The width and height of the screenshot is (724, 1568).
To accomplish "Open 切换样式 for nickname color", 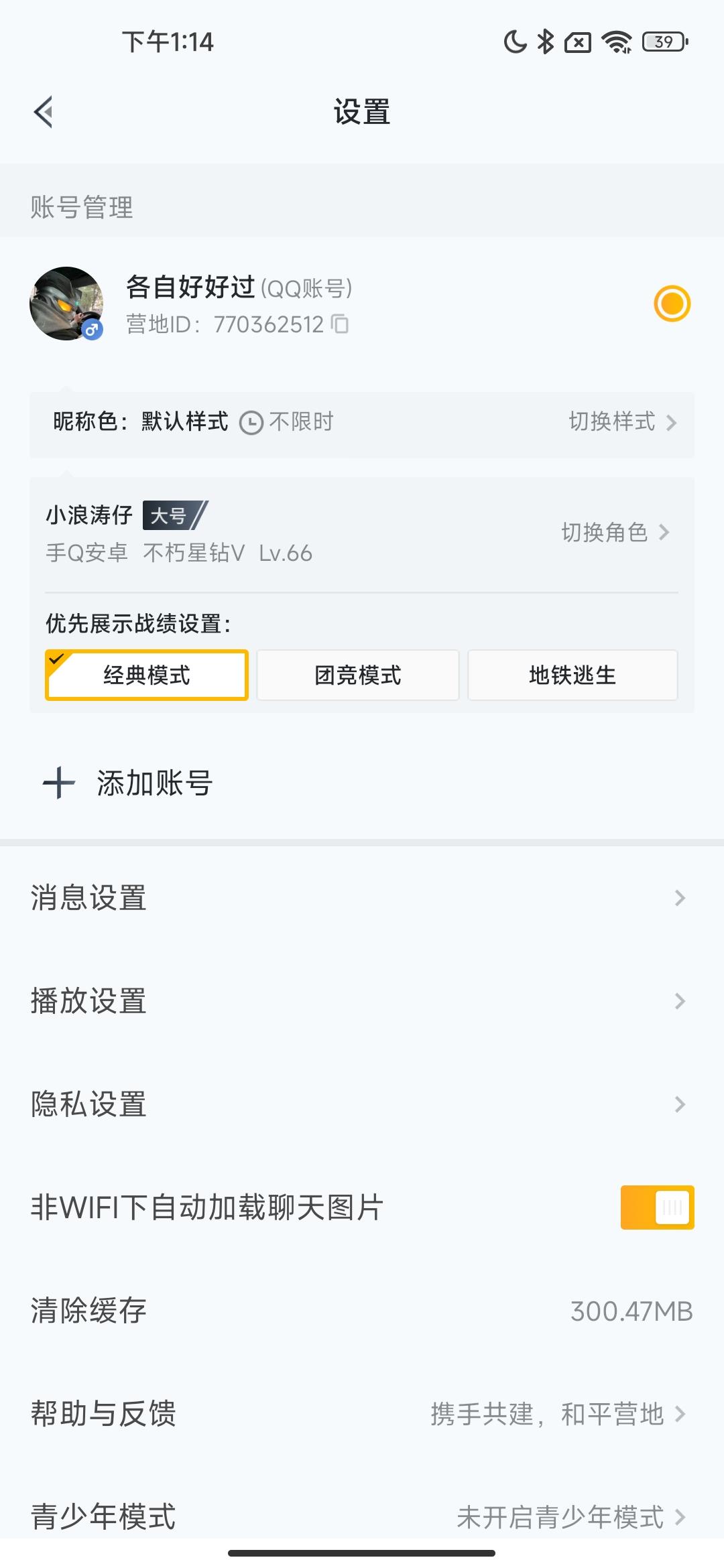I will point(621,422).
